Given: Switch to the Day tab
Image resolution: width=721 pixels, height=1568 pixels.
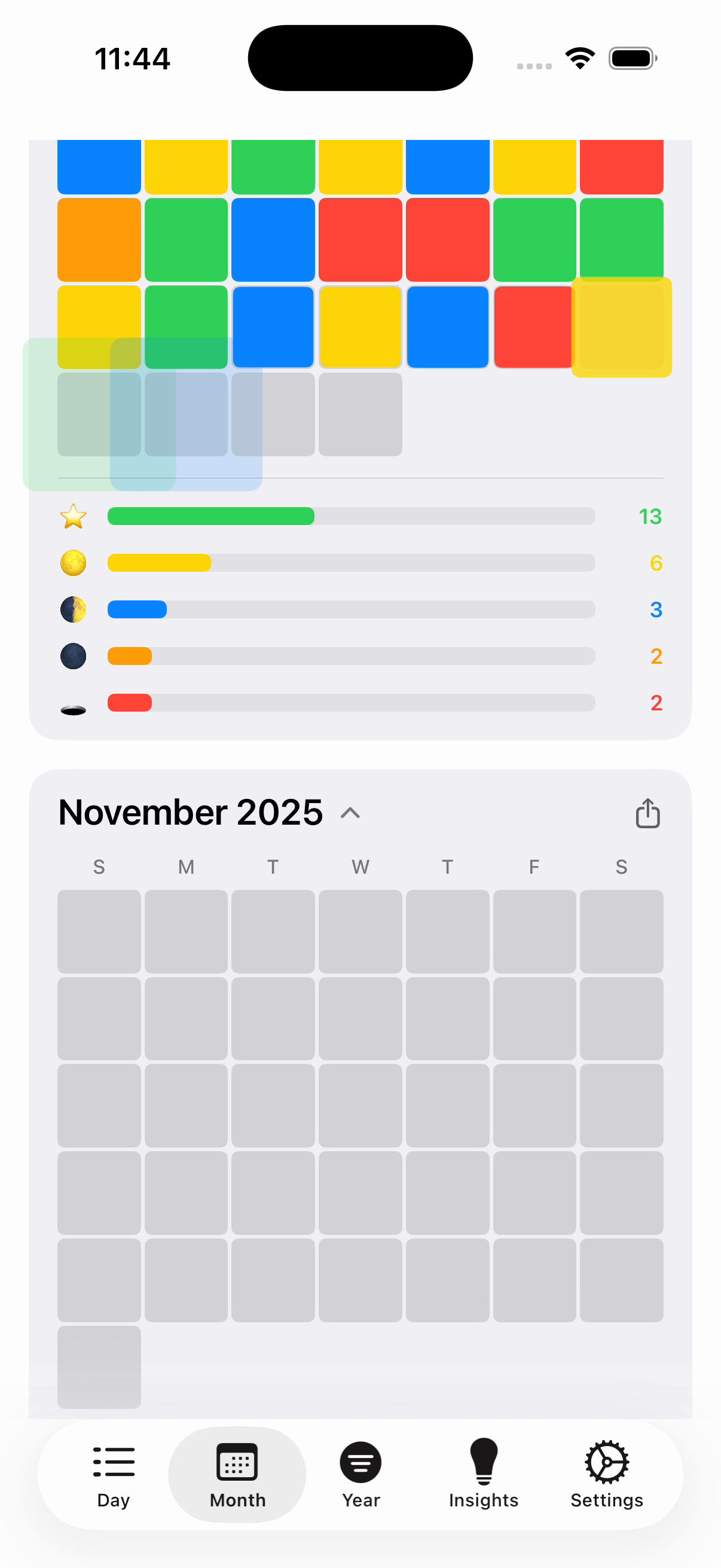Looking at the screenshot, I should pyautogui.click(x=113, y=1474).
